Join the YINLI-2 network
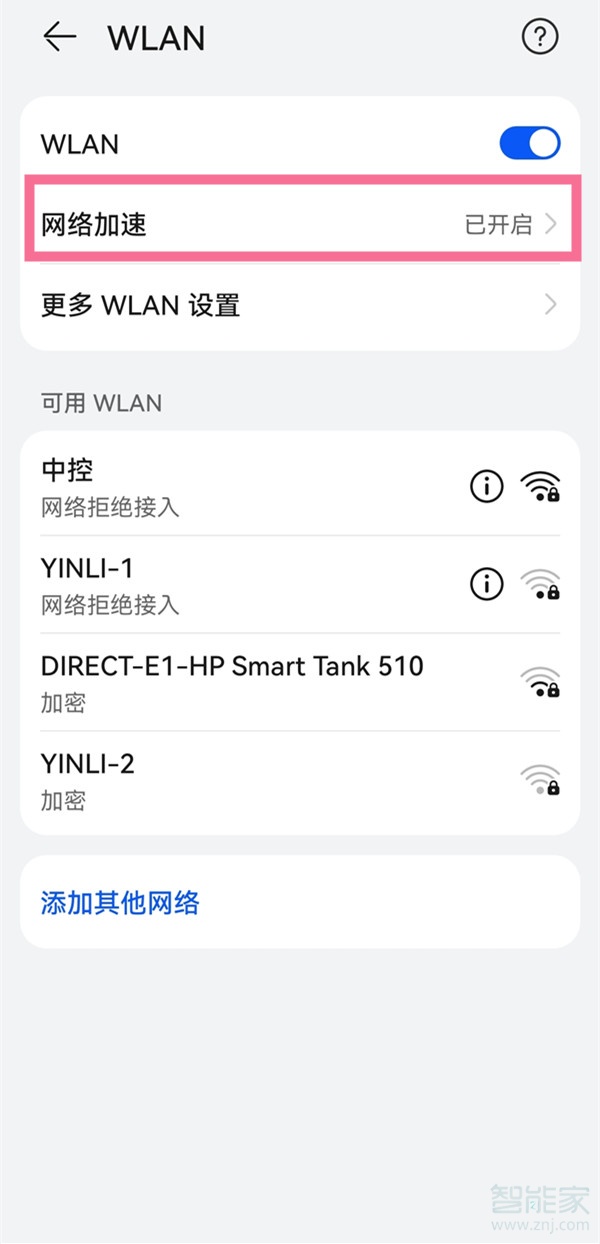This screenshot has width=600, height=1244. click(200, 779)
